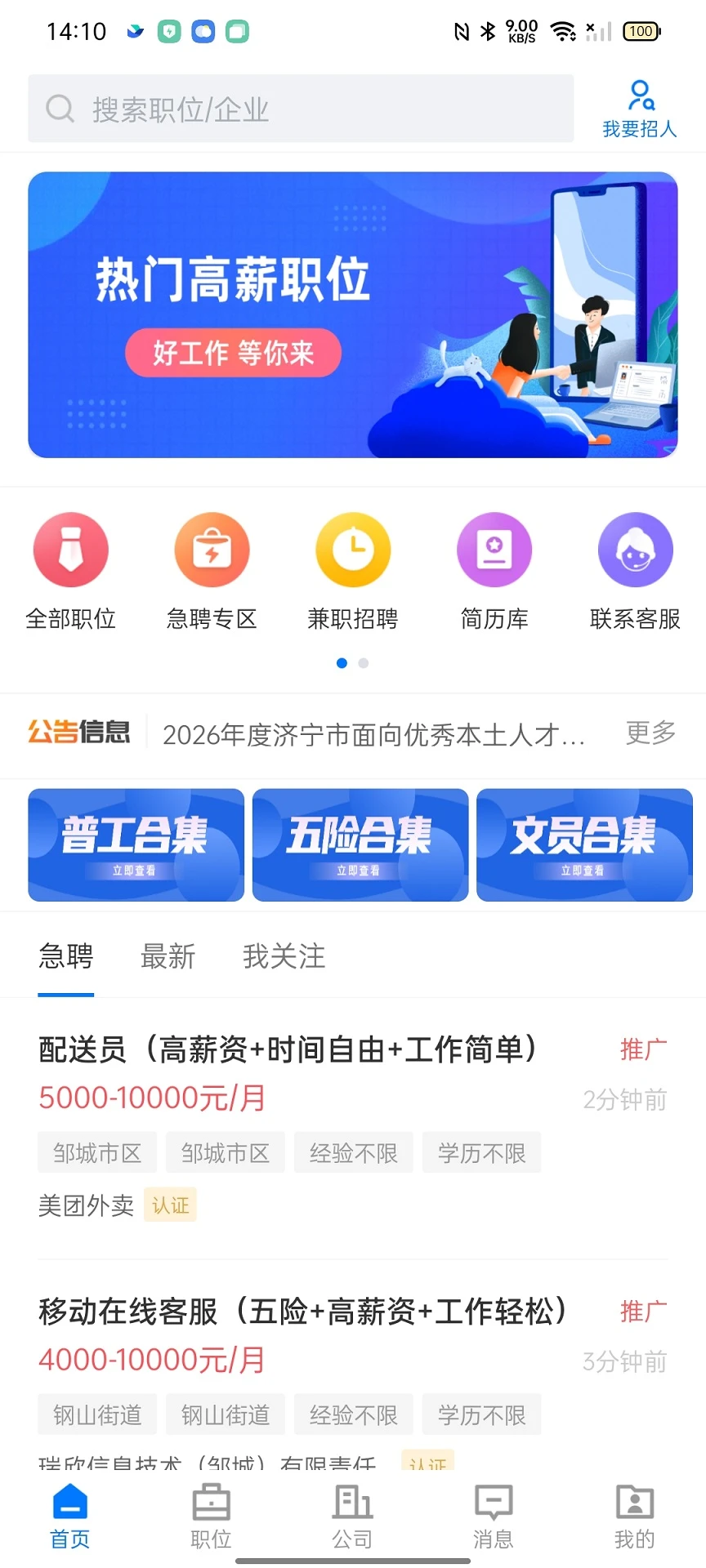Select the 职位 icon in bottom navigation

(210, 1515)
